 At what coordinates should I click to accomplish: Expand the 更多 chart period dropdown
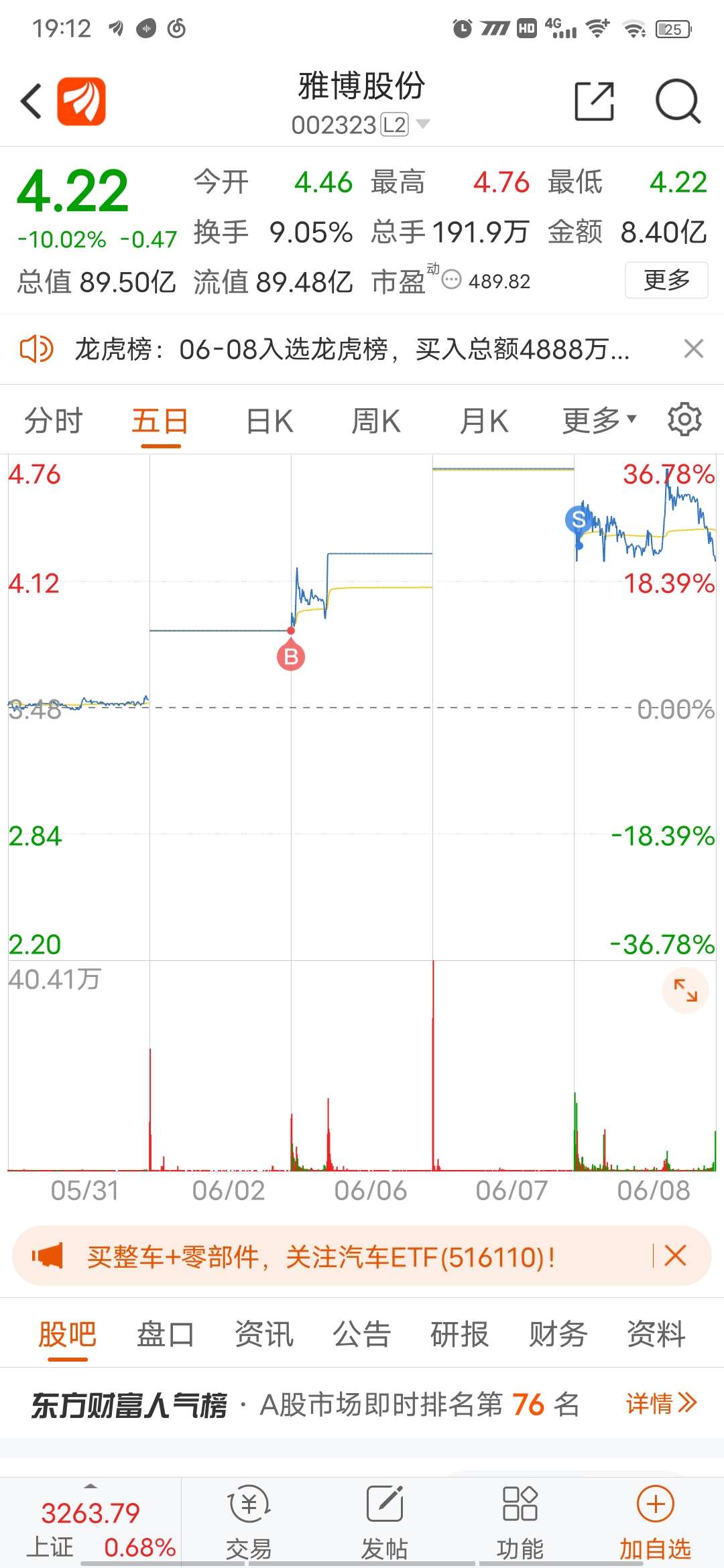(x=599, y=420)
